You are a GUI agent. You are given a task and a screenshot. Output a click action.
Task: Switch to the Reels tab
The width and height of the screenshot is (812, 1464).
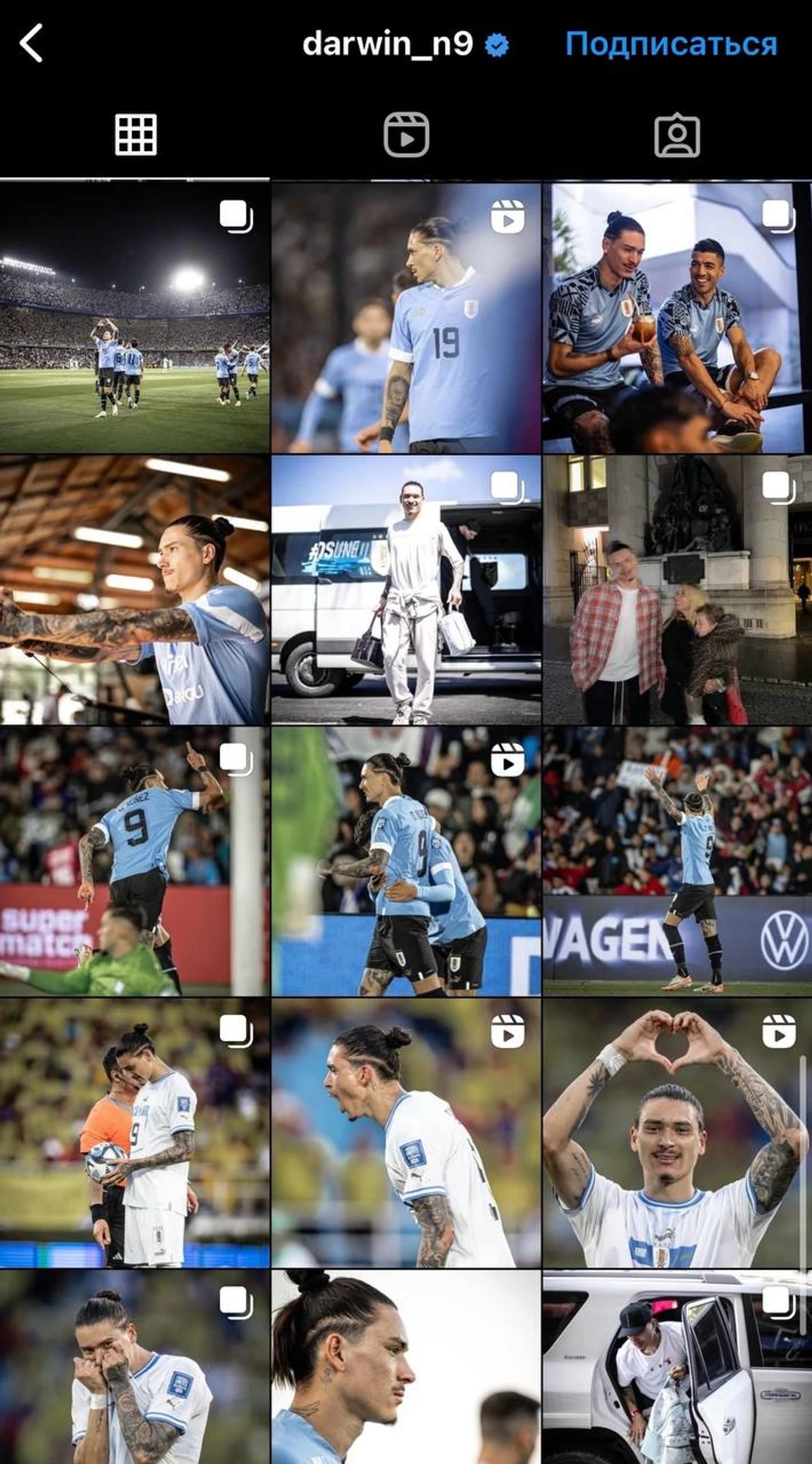click(405, 135)
